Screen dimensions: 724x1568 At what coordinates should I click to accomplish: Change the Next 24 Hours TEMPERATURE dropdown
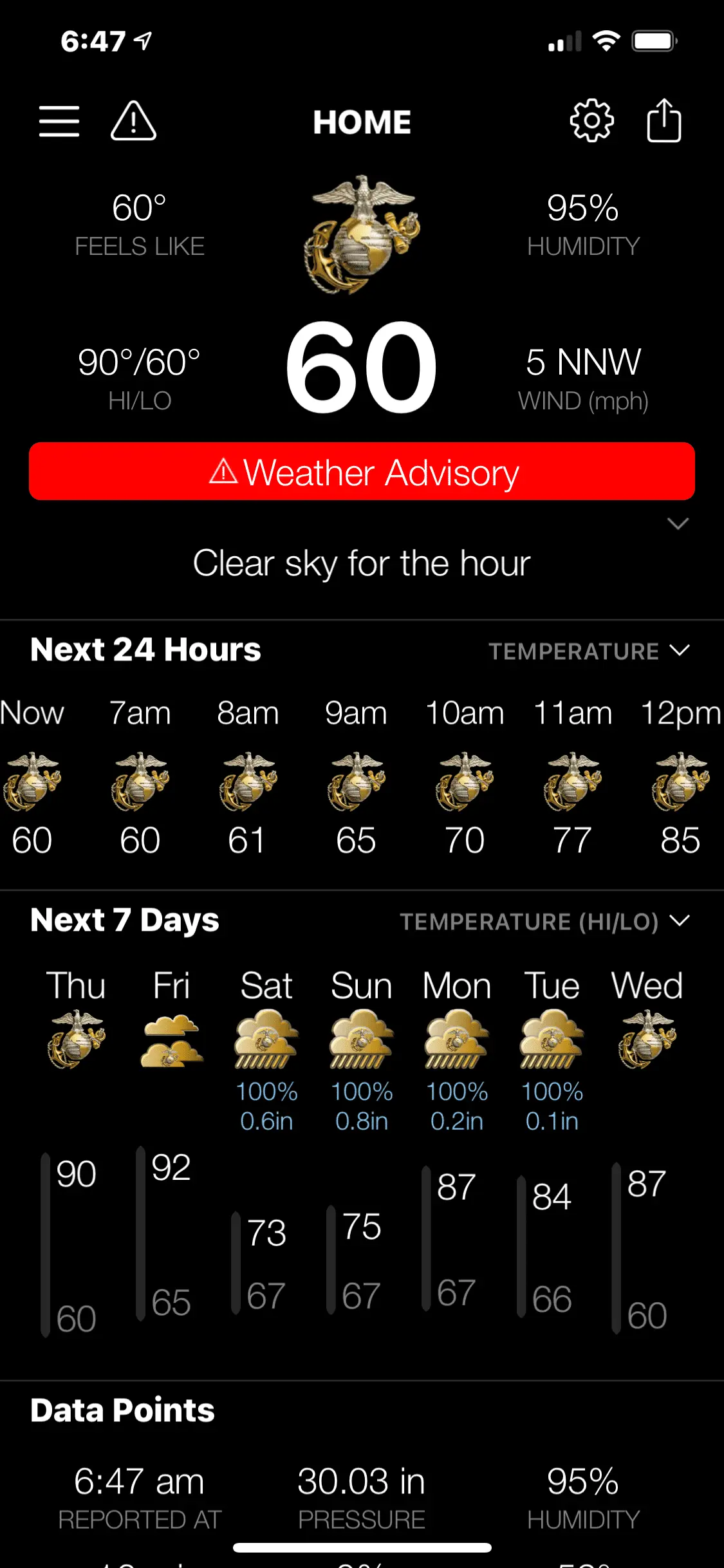(x=589, y=651)
